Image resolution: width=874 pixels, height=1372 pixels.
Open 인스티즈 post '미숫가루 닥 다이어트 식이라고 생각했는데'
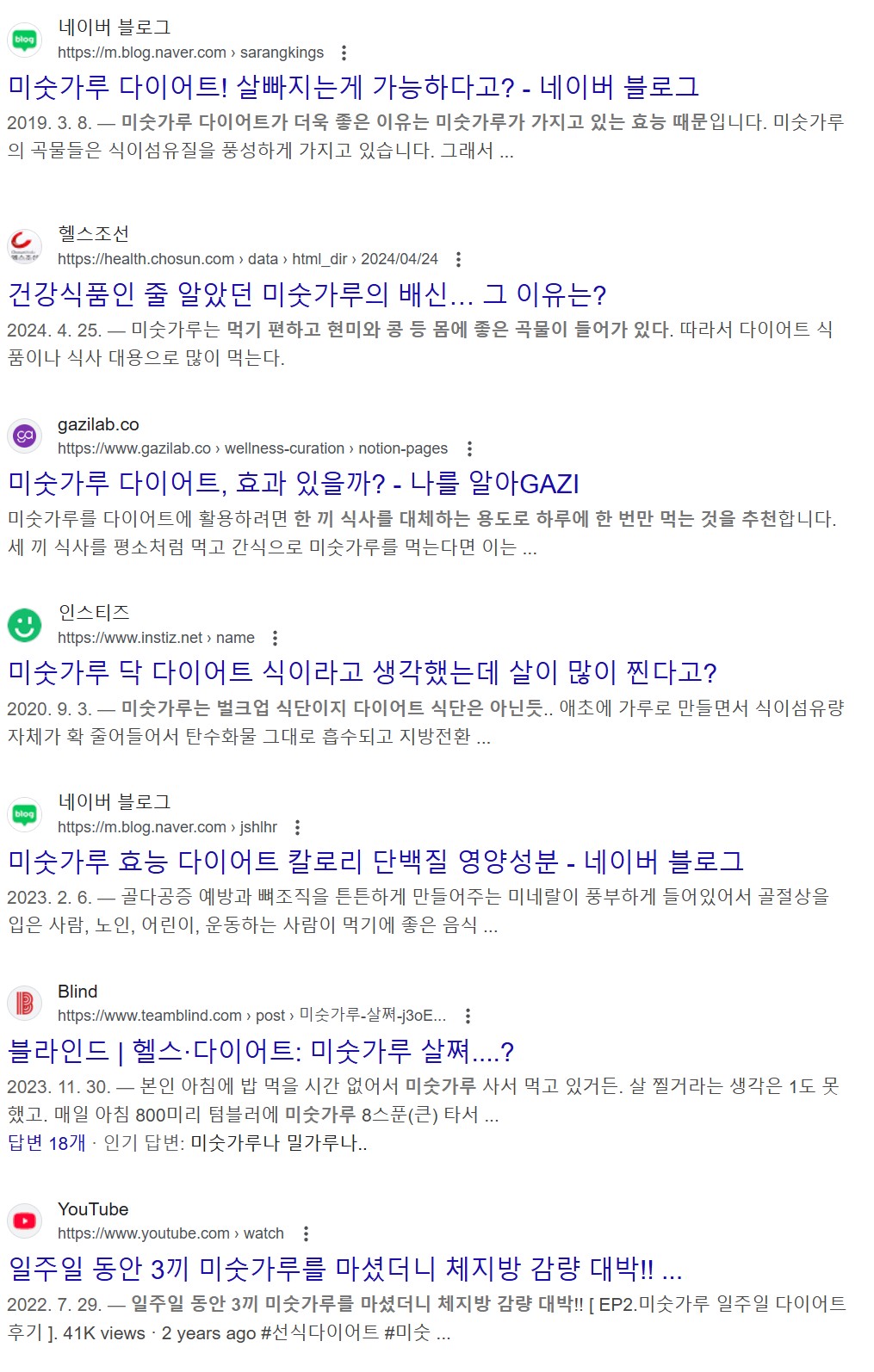[x=362, y=672]
